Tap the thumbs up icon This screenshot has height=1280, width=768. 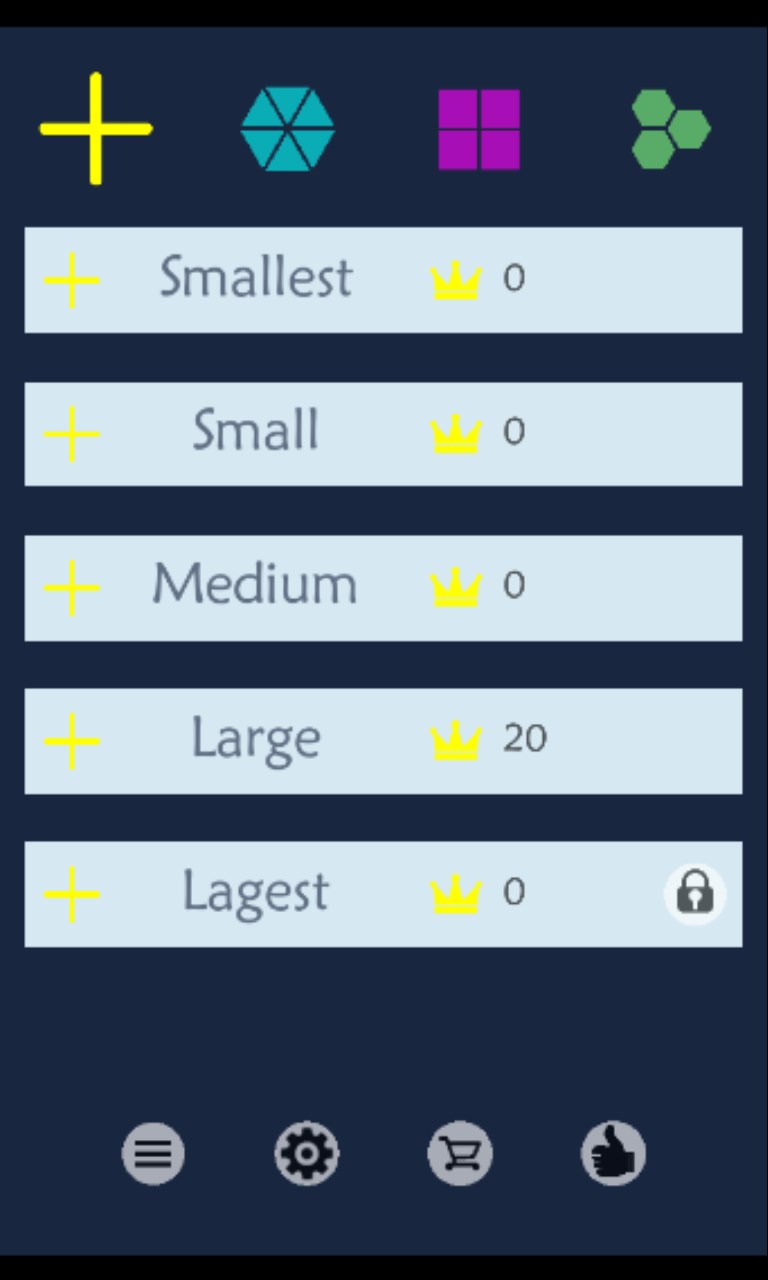tap(613, 1154)
